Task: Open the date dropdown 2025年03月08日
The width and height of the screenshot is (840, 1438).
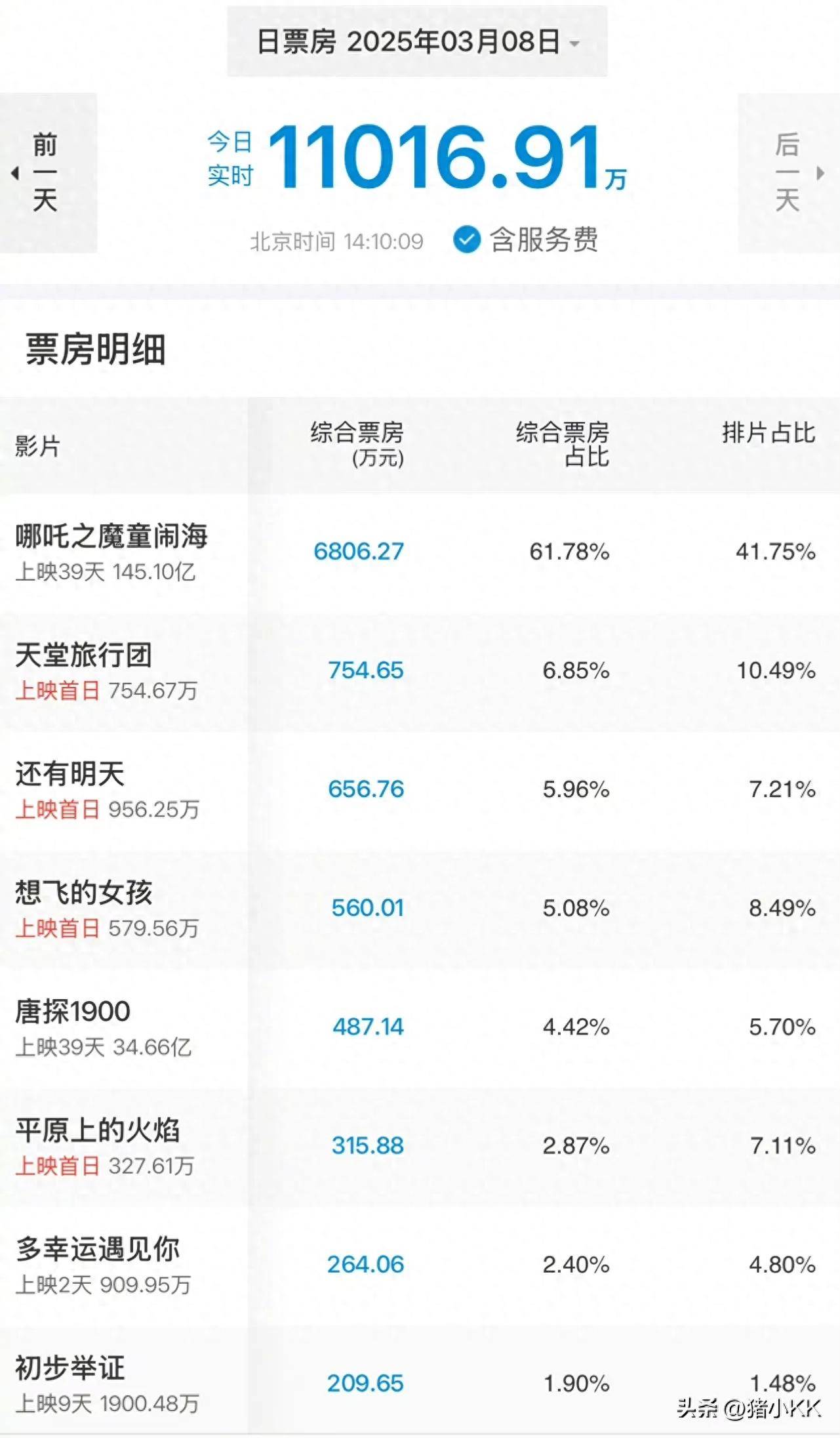Action: click(418, 42)
